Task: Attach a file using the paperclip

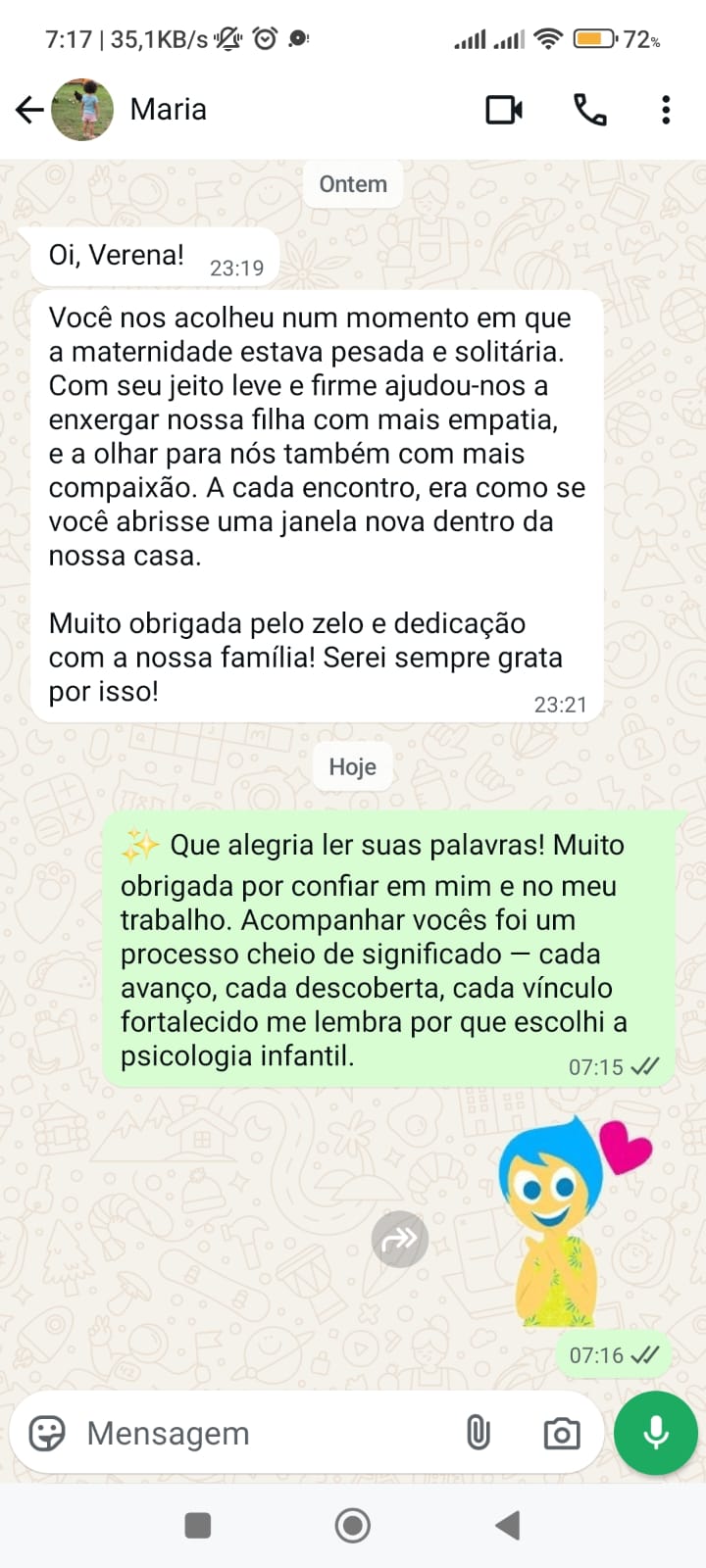Action: [478, 1433]
